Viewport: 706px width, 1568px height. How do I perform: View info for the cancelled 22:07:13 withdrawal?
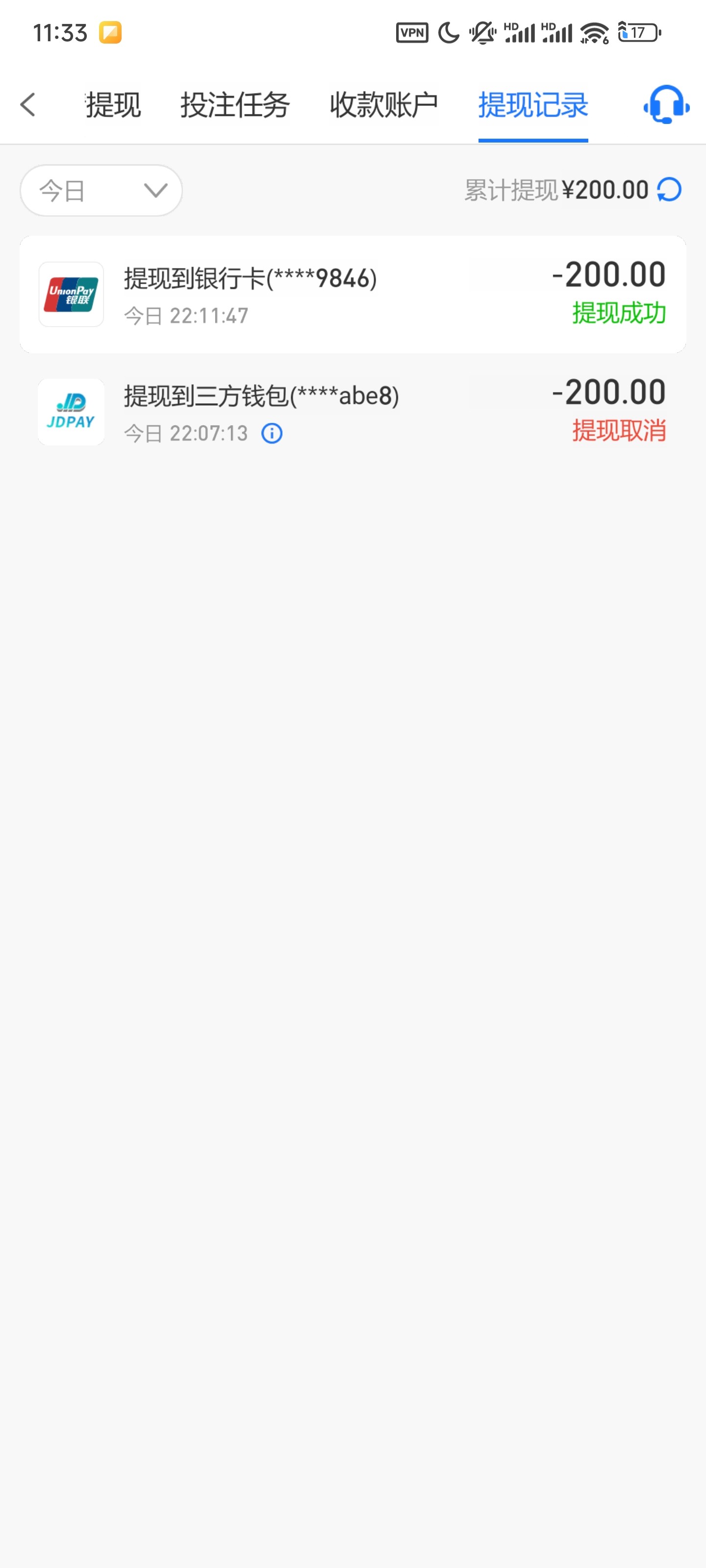coord(272,433)
